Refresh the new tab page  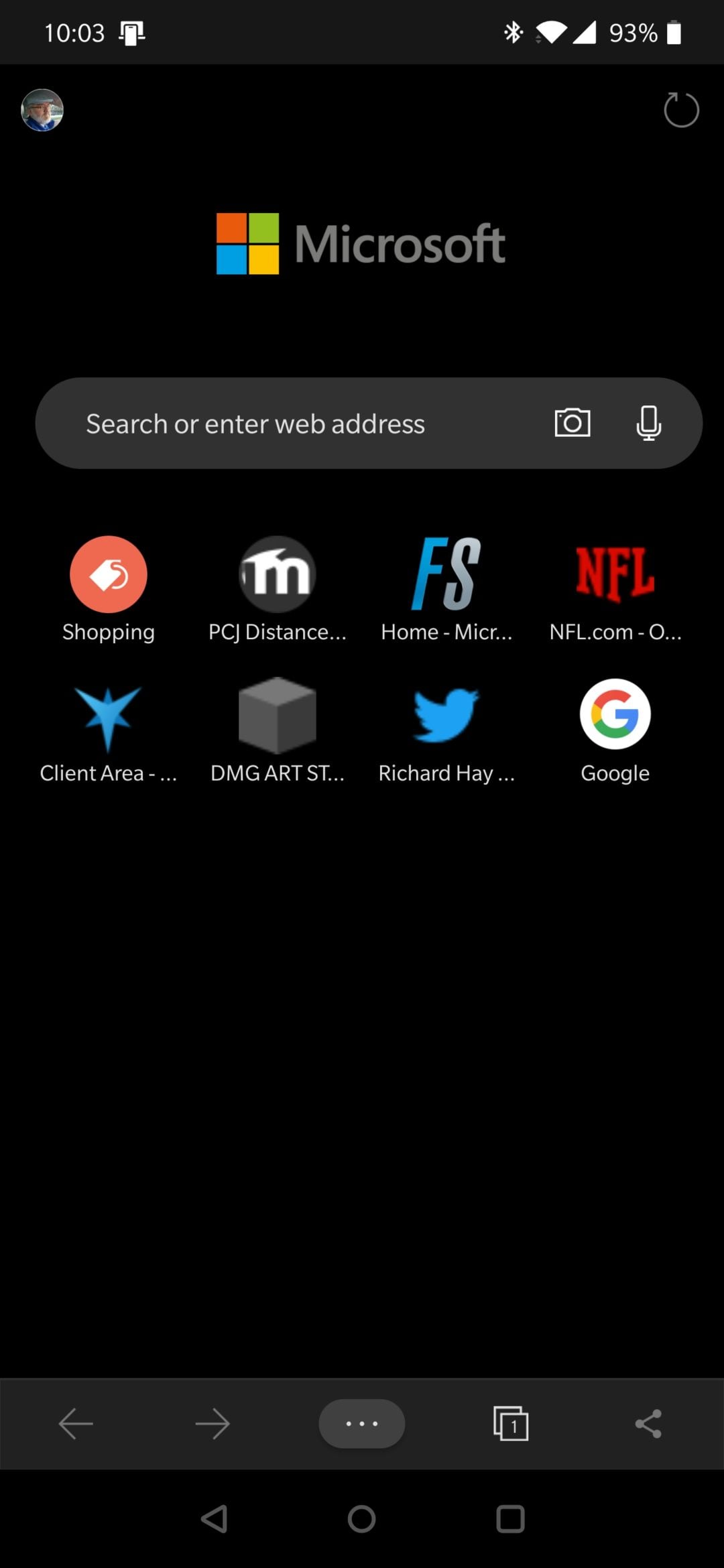pyautogui.click(x=681, y=110)
